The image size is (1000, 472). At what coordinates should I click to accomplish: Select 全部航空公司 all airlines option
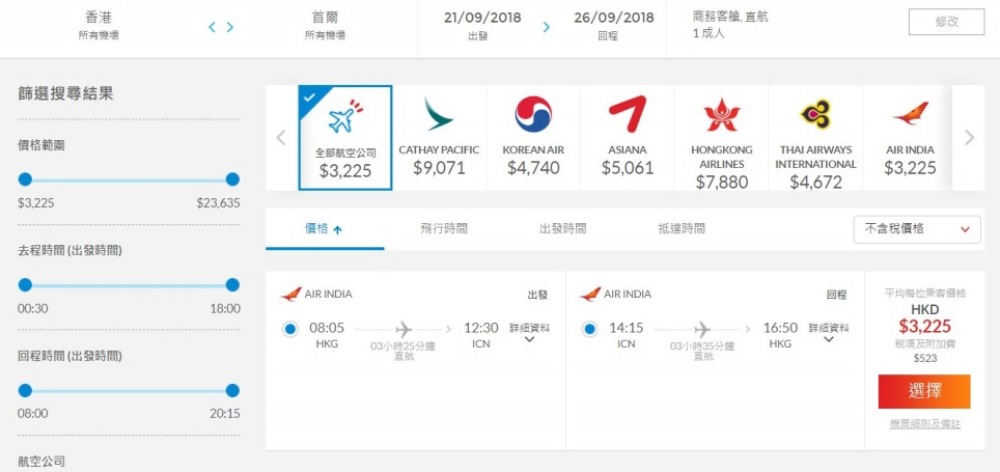tap(345, 137)
